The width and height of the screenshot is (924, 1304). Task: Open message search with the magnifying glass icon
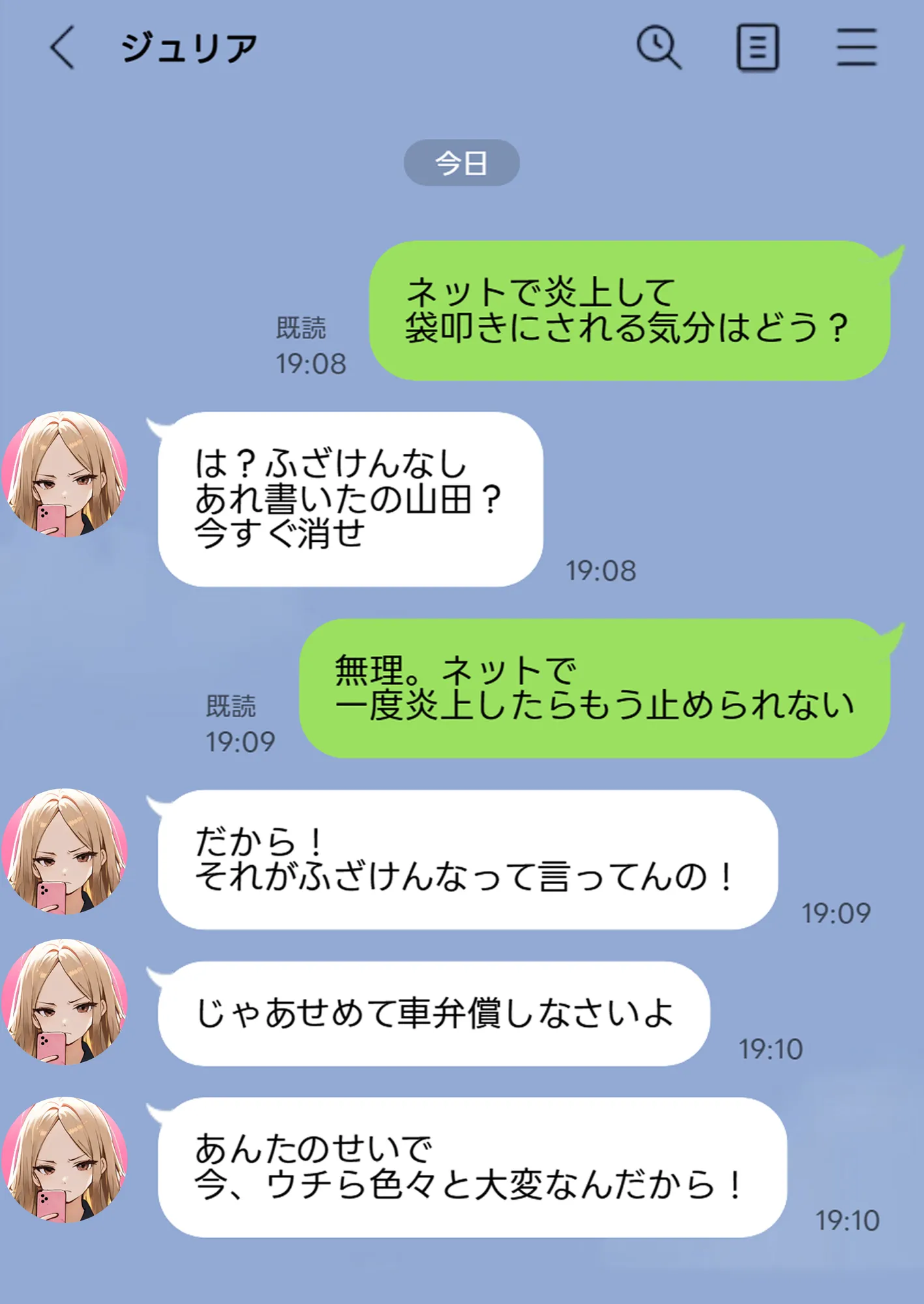pyautogui.click(x=660, y=46)
